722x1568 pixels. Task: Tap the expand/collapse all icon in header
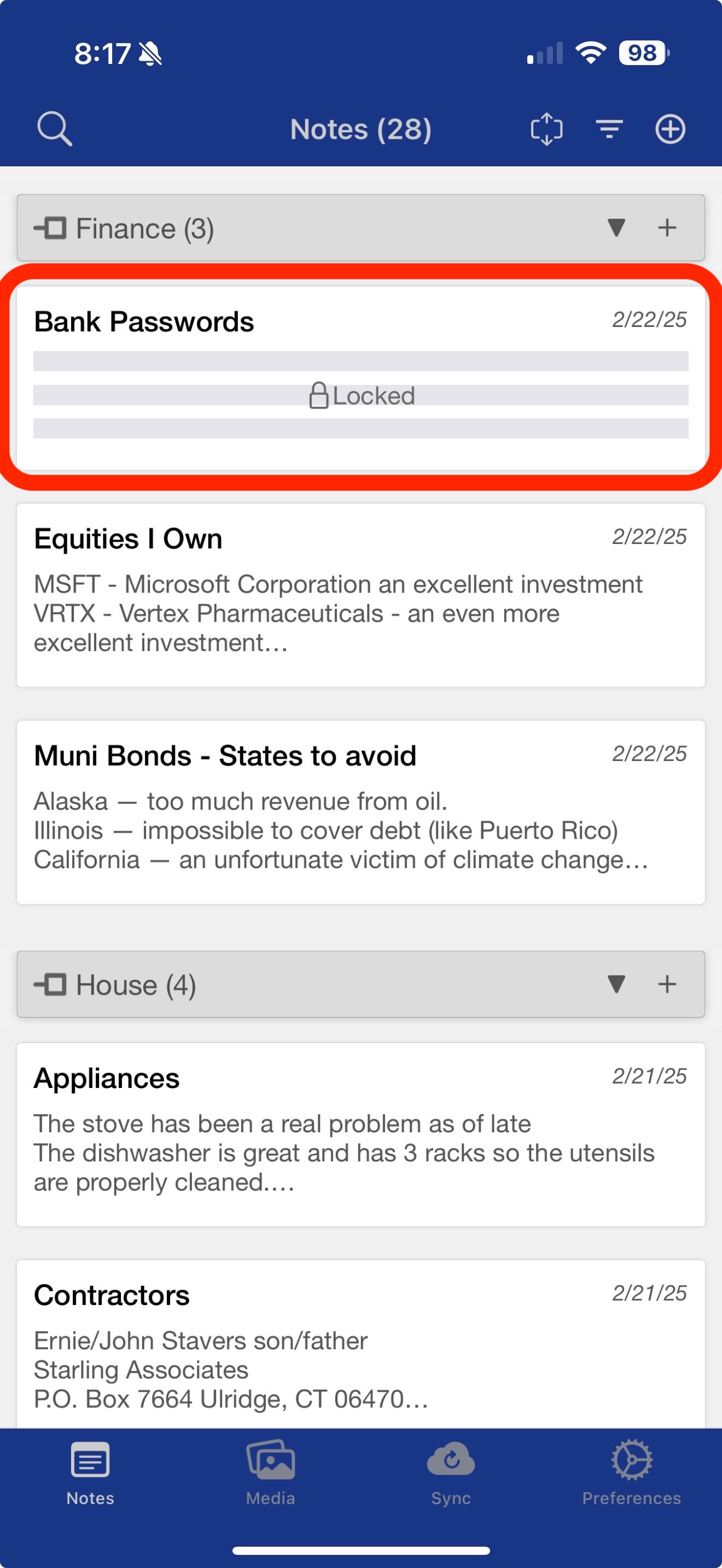coord(546,128)
